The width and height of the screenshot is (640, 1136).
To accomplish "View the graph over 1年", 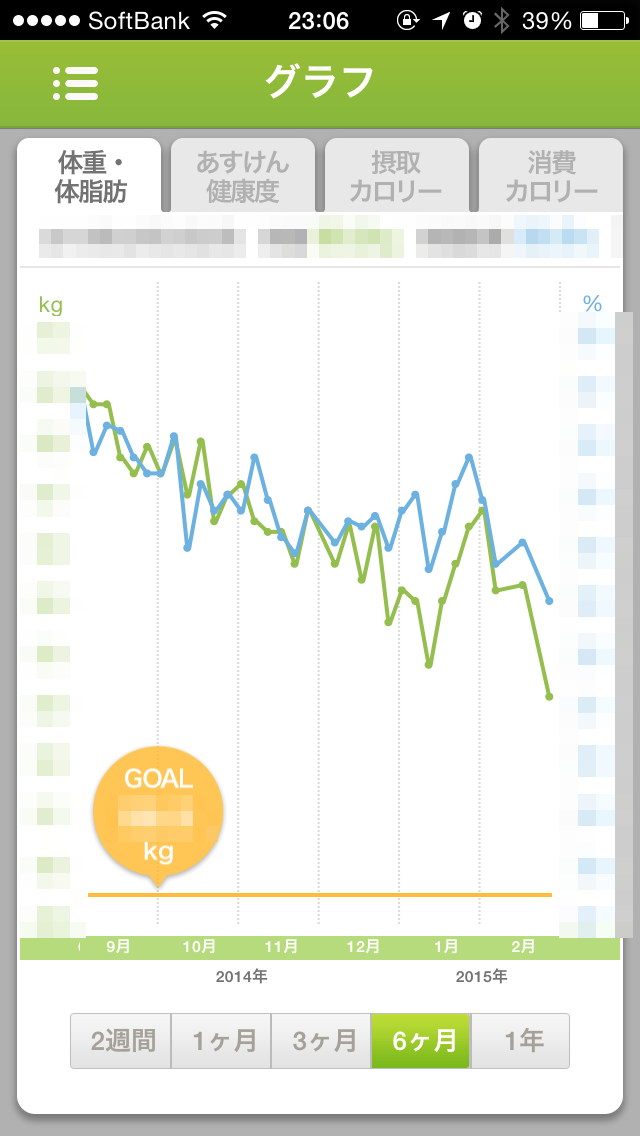I will pyautogui.click(x=520, y=1040).
